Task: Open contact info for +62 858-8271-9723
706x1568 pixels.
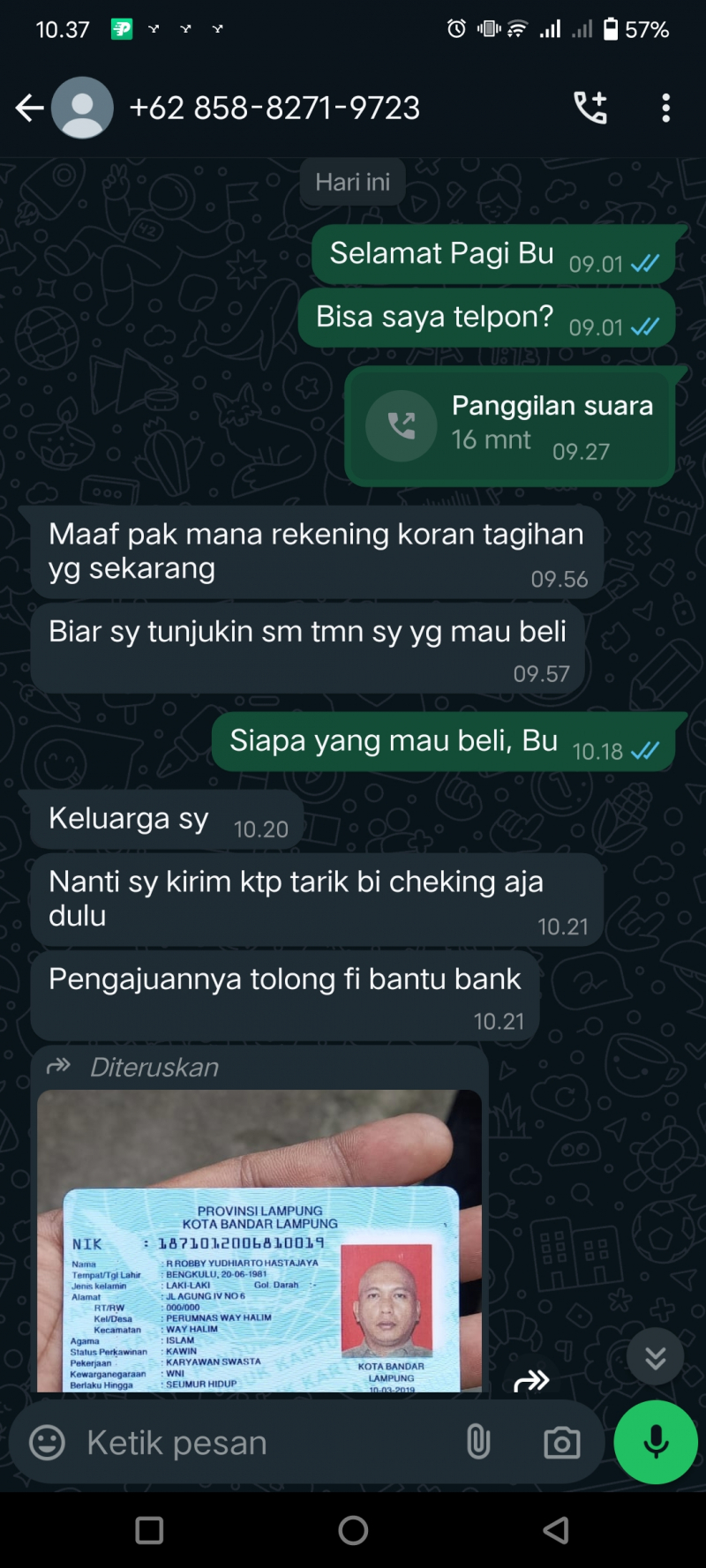Action: pyautogui.click(x=274, y=108)
